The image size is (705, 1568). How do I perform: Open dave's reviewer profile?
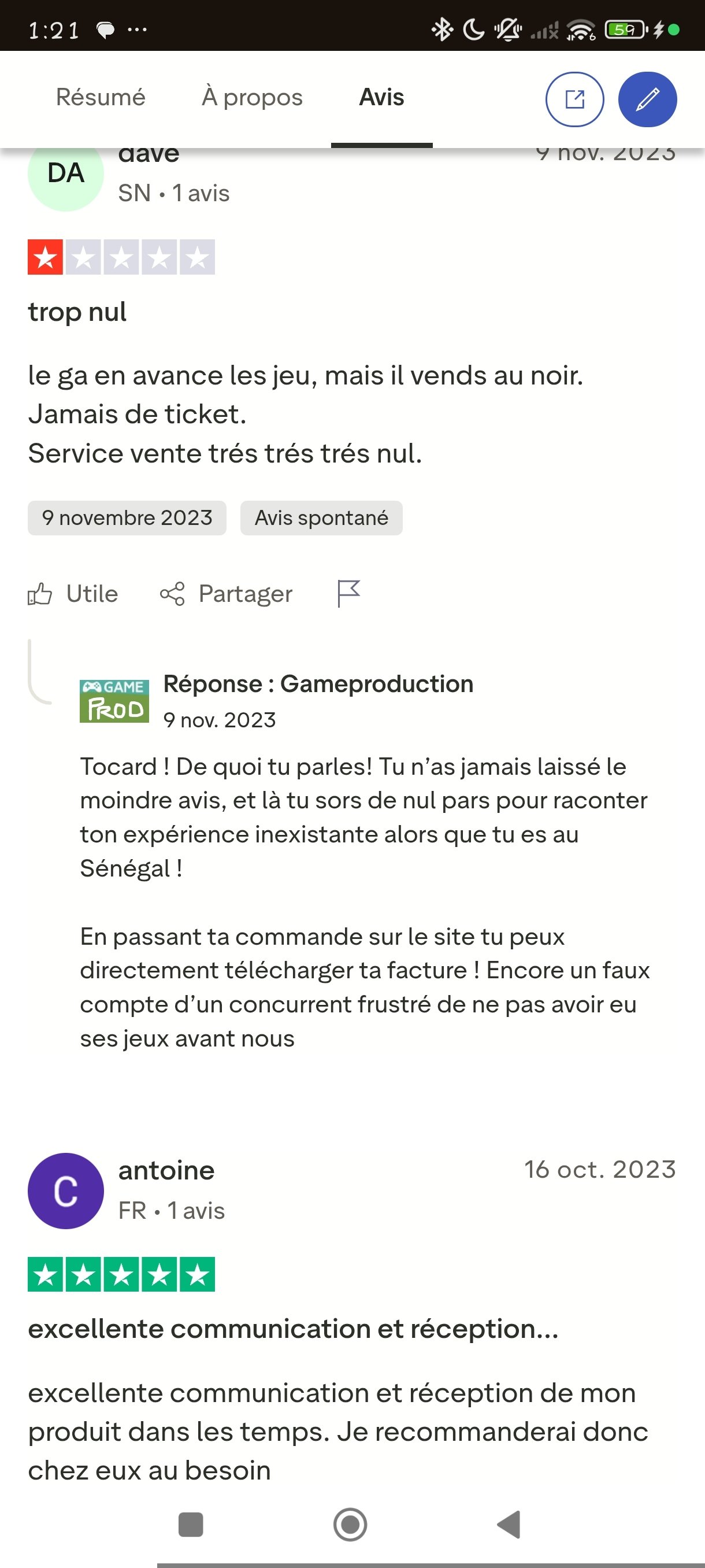[x=66, y=175]
